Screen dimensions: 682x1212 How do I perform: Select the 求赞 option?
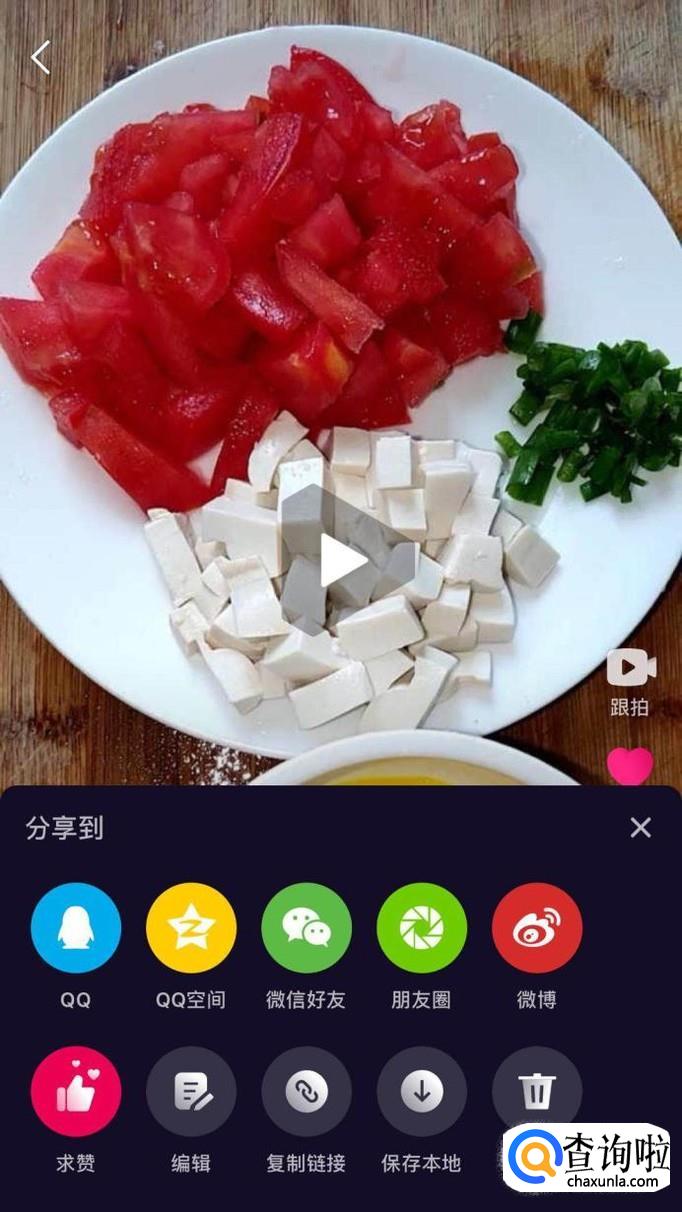[76, 1092]
